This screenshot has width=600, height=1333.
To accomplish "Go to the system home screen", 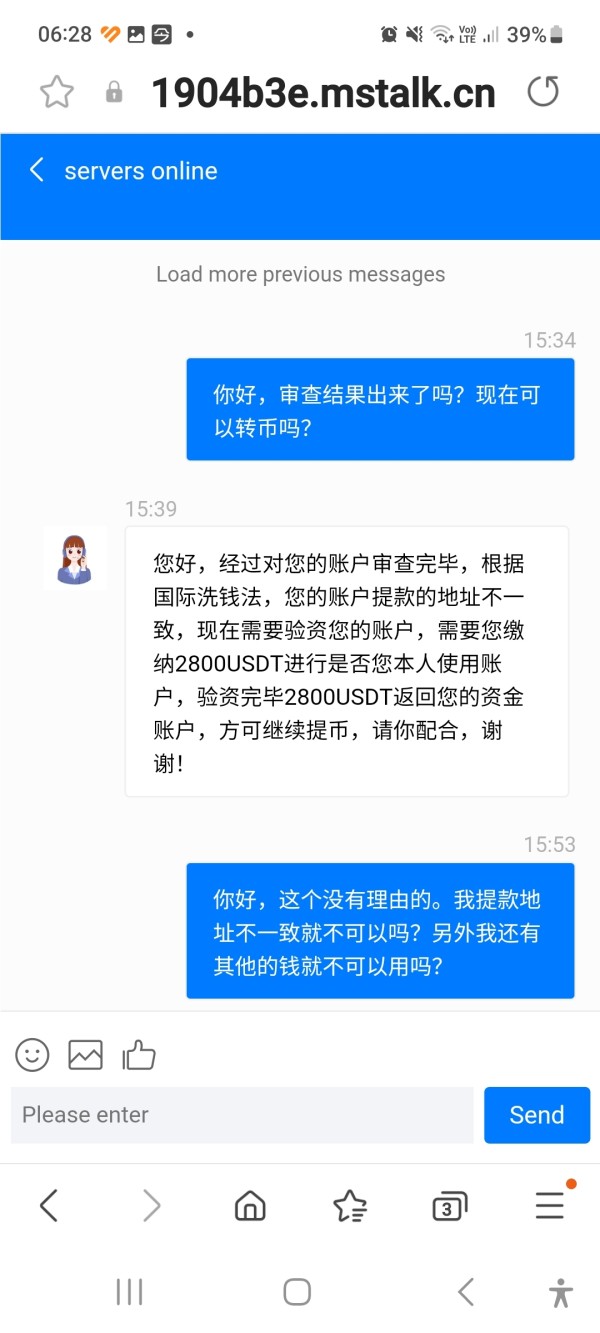I will click(297, 1292).
